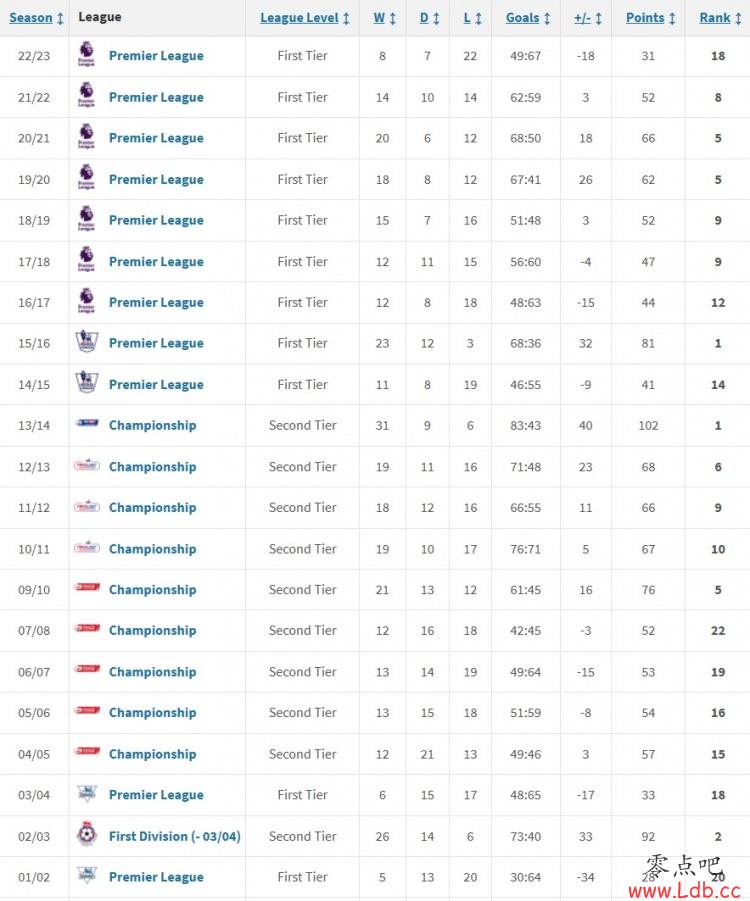Viewport: 750px width, 901px height.
Task: Open Premier League link for season 19/20
Action: pos(156,179)
